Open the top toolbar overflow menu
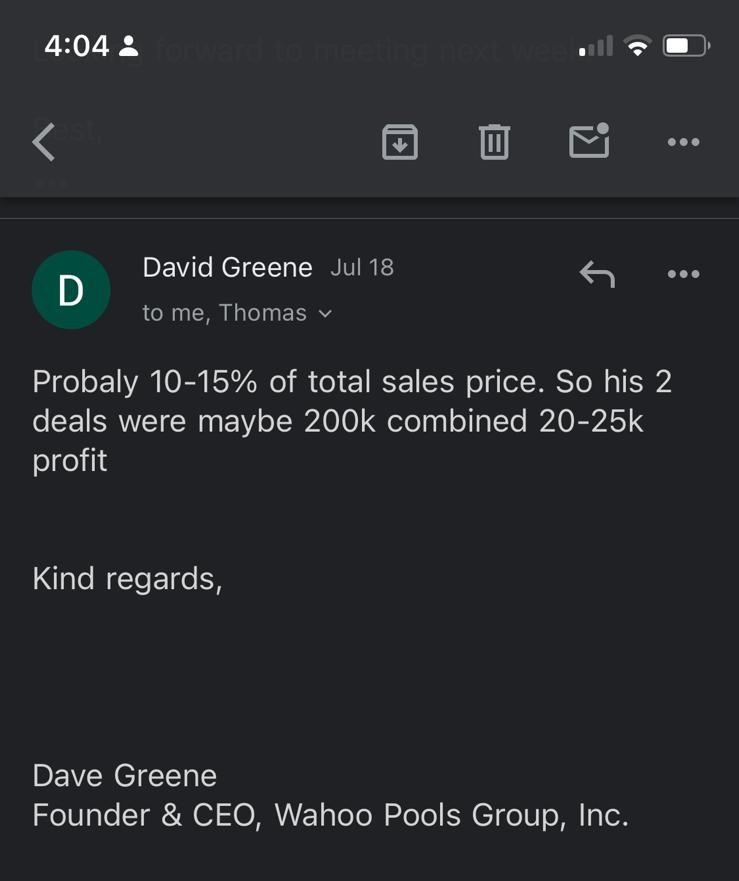 click(x=683, y=142)
